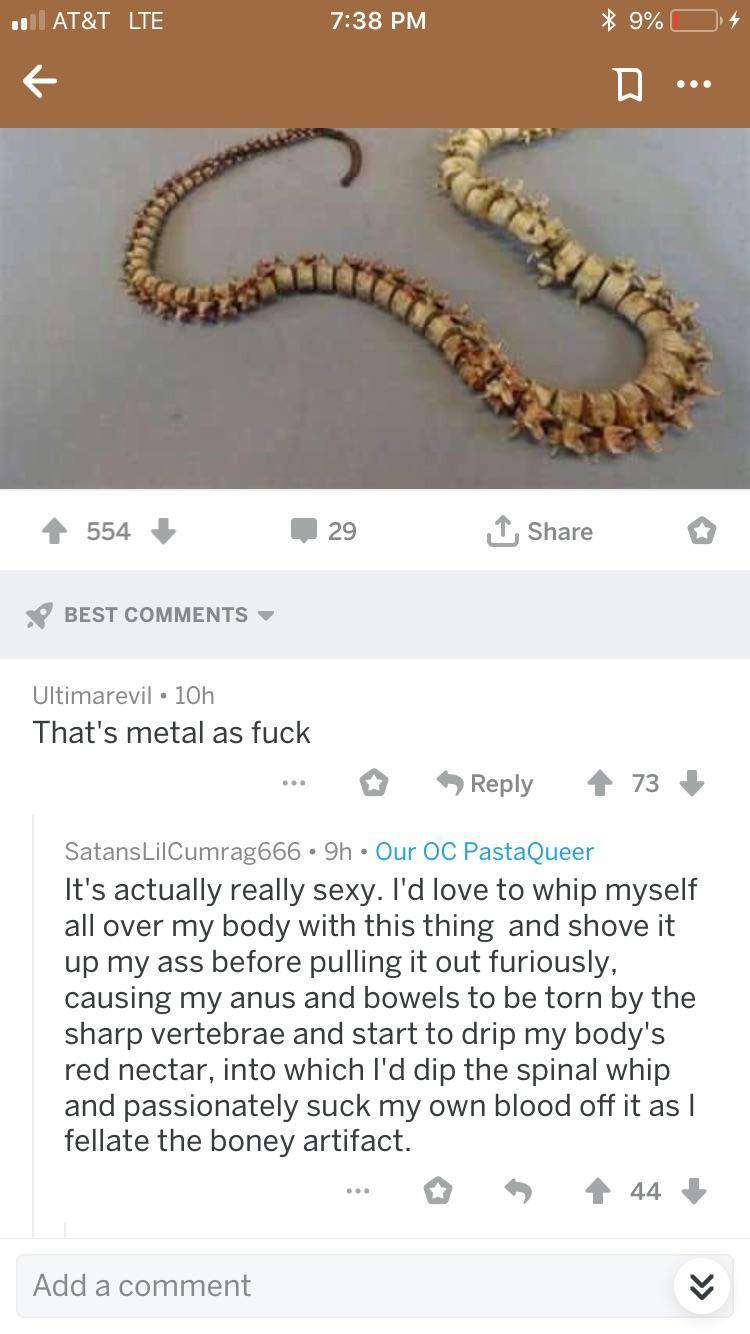Reply to Ultimarevil's comment

(485, 783)
